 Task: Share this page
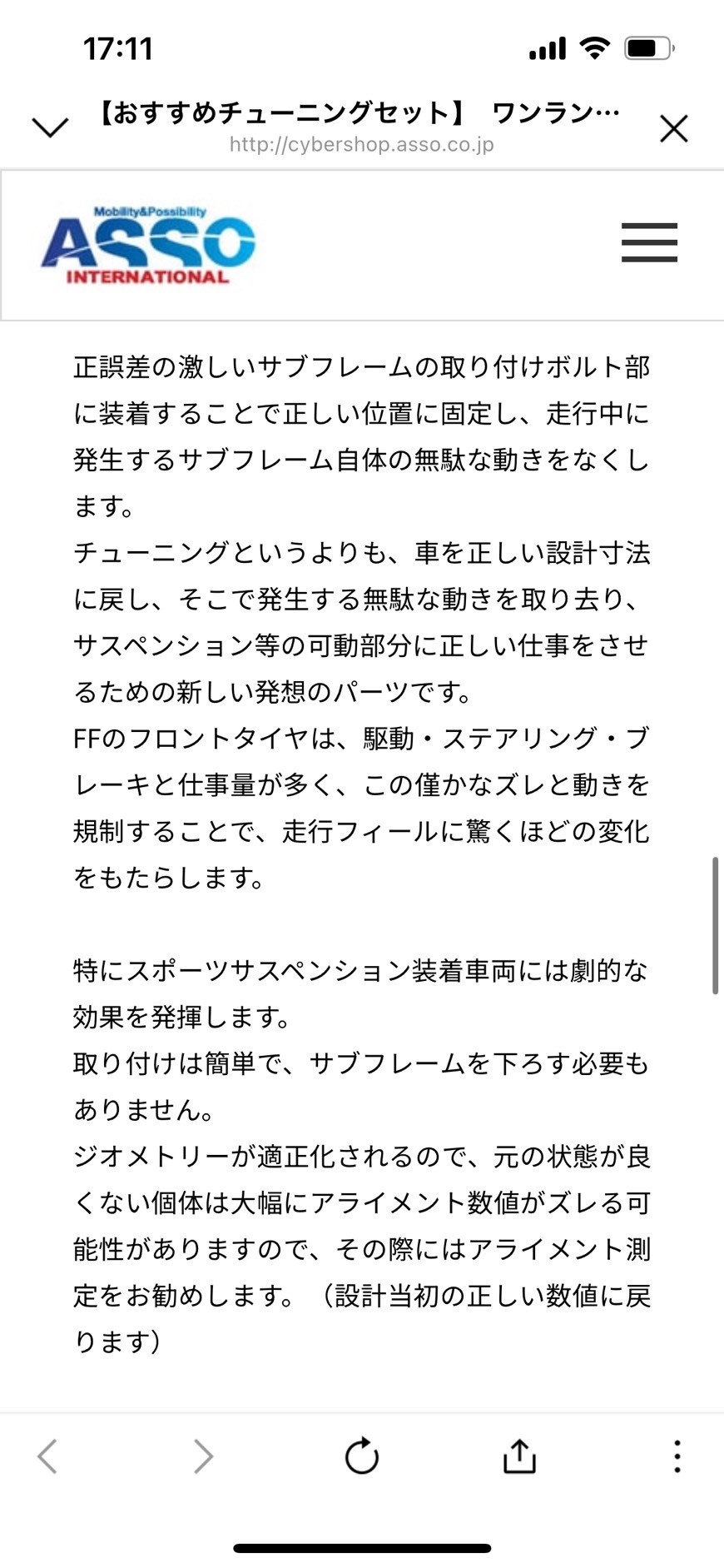[x=519, y=1455]
